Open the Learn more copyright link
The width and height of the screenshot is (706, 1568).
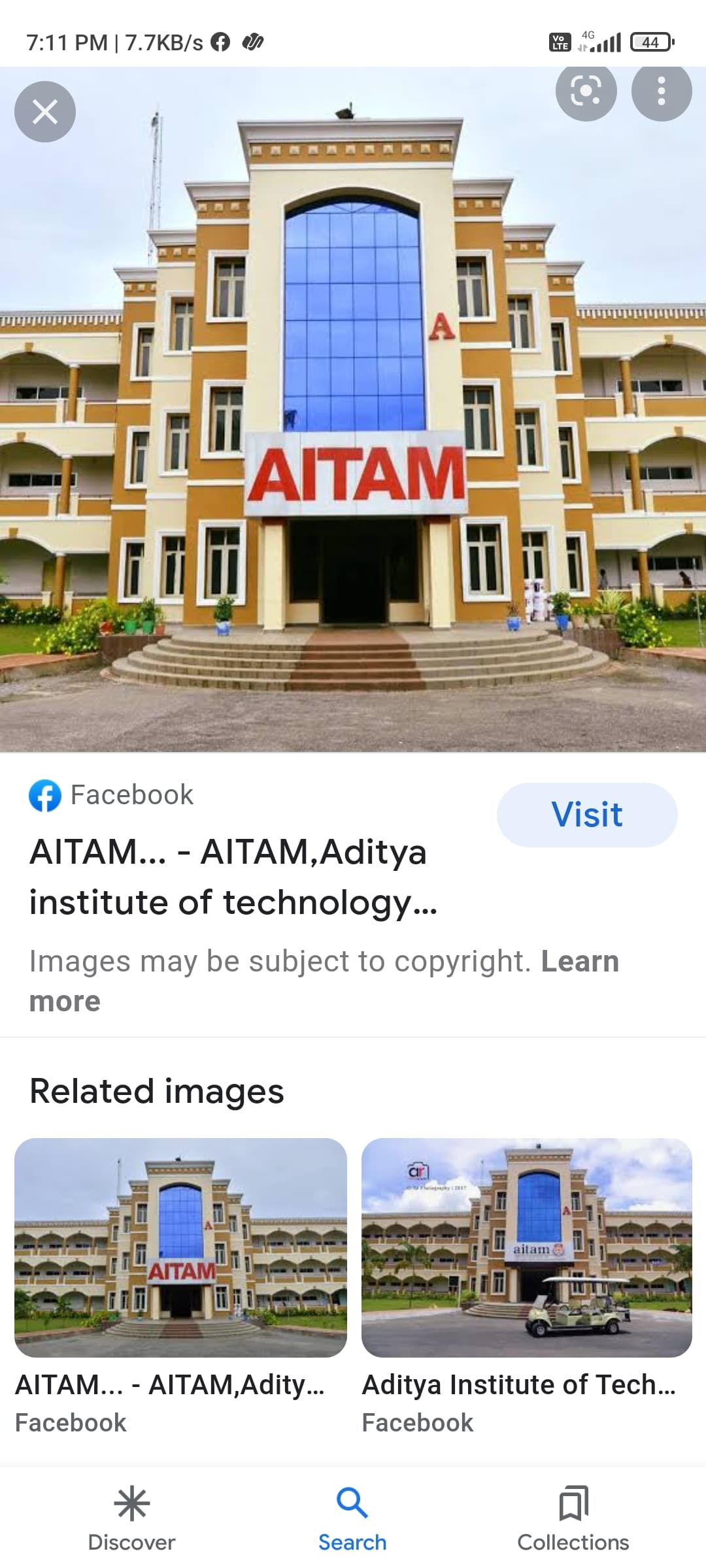tap(579, 962)
